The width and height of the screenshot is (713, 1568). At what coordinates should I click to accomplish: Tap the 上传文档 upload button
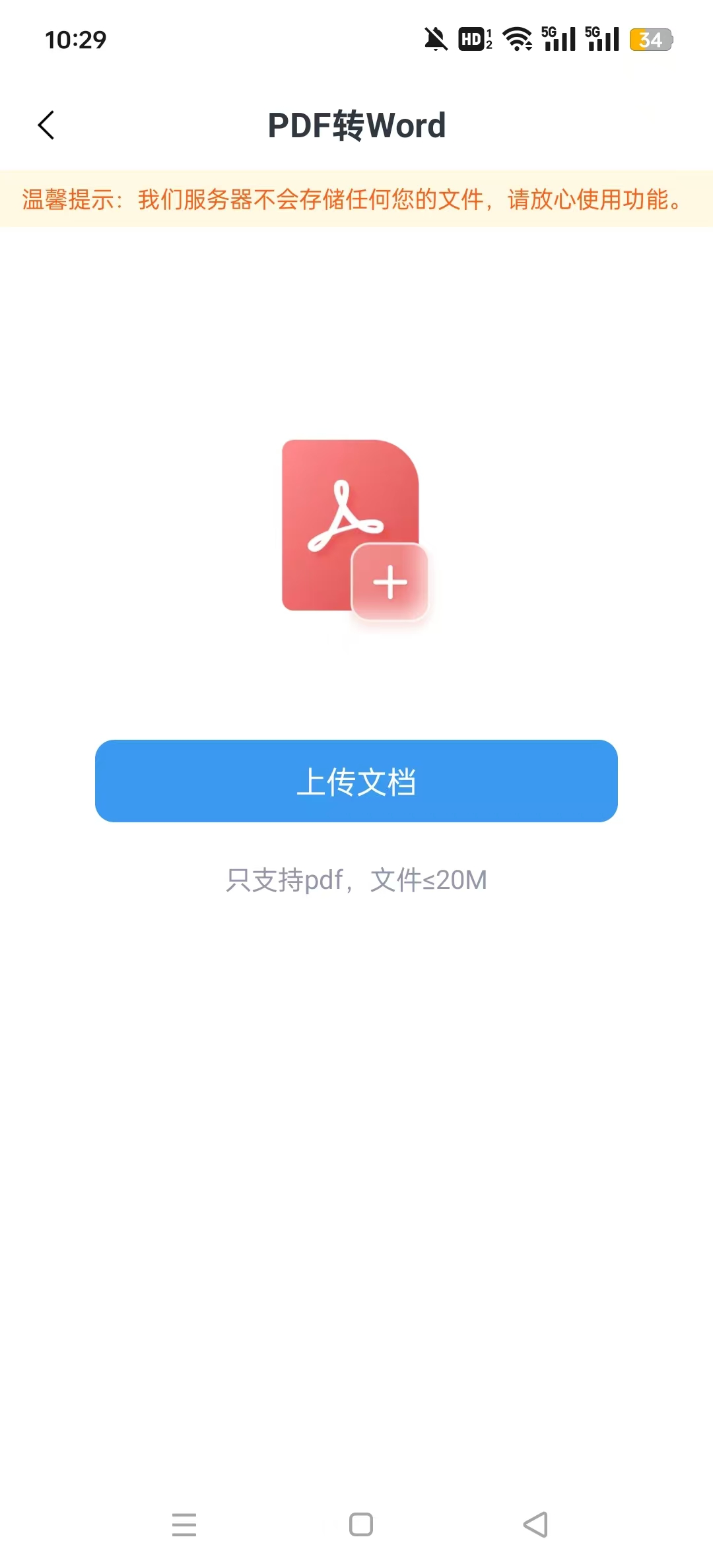[x=356, y=781]
